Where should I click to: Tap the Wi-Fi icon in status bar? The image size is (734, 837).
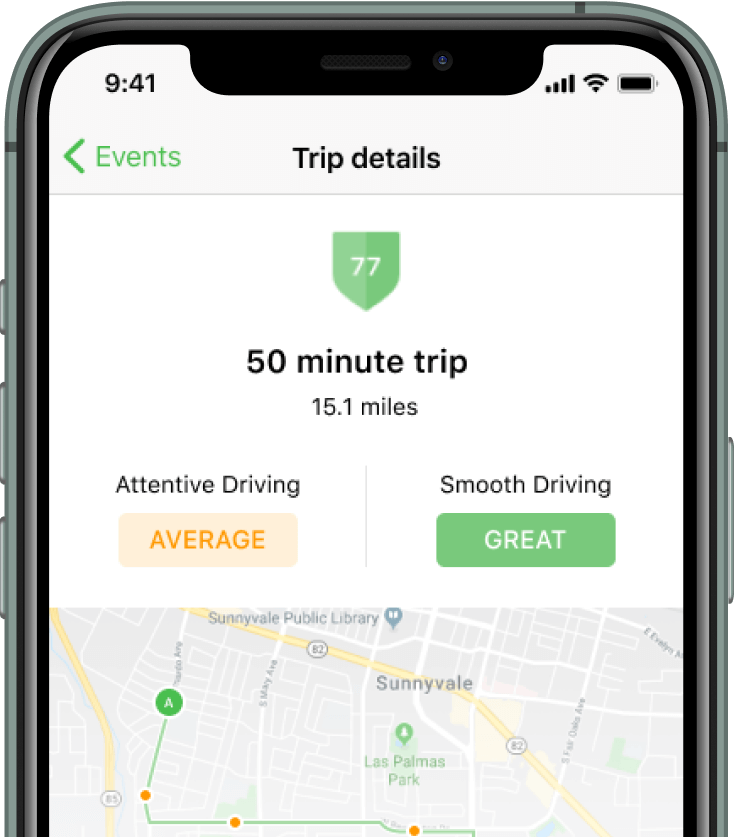pyautogui.click(x=595, y=84)
